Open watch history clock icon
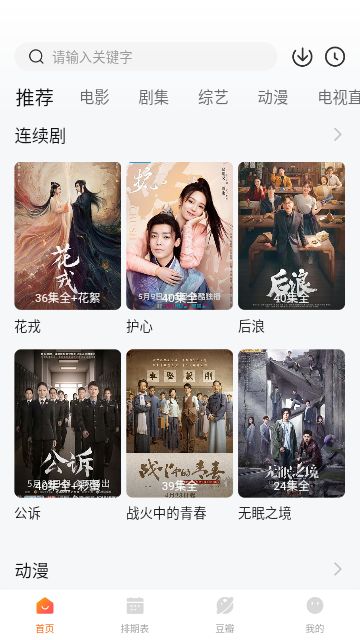The image size is (360, 640). (335, 57)
